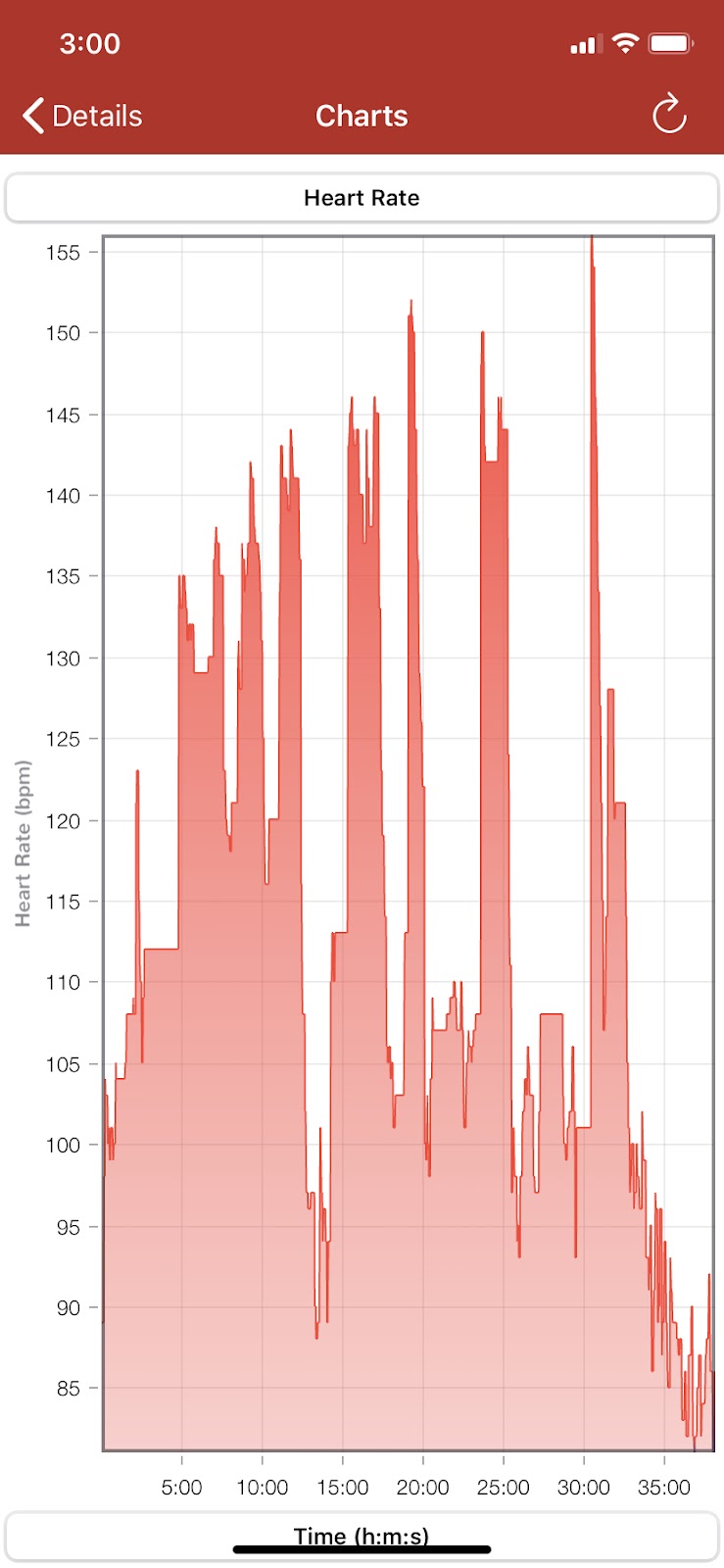
Task: Open the Heart Rate chart selector
Action: click(362, 198)
